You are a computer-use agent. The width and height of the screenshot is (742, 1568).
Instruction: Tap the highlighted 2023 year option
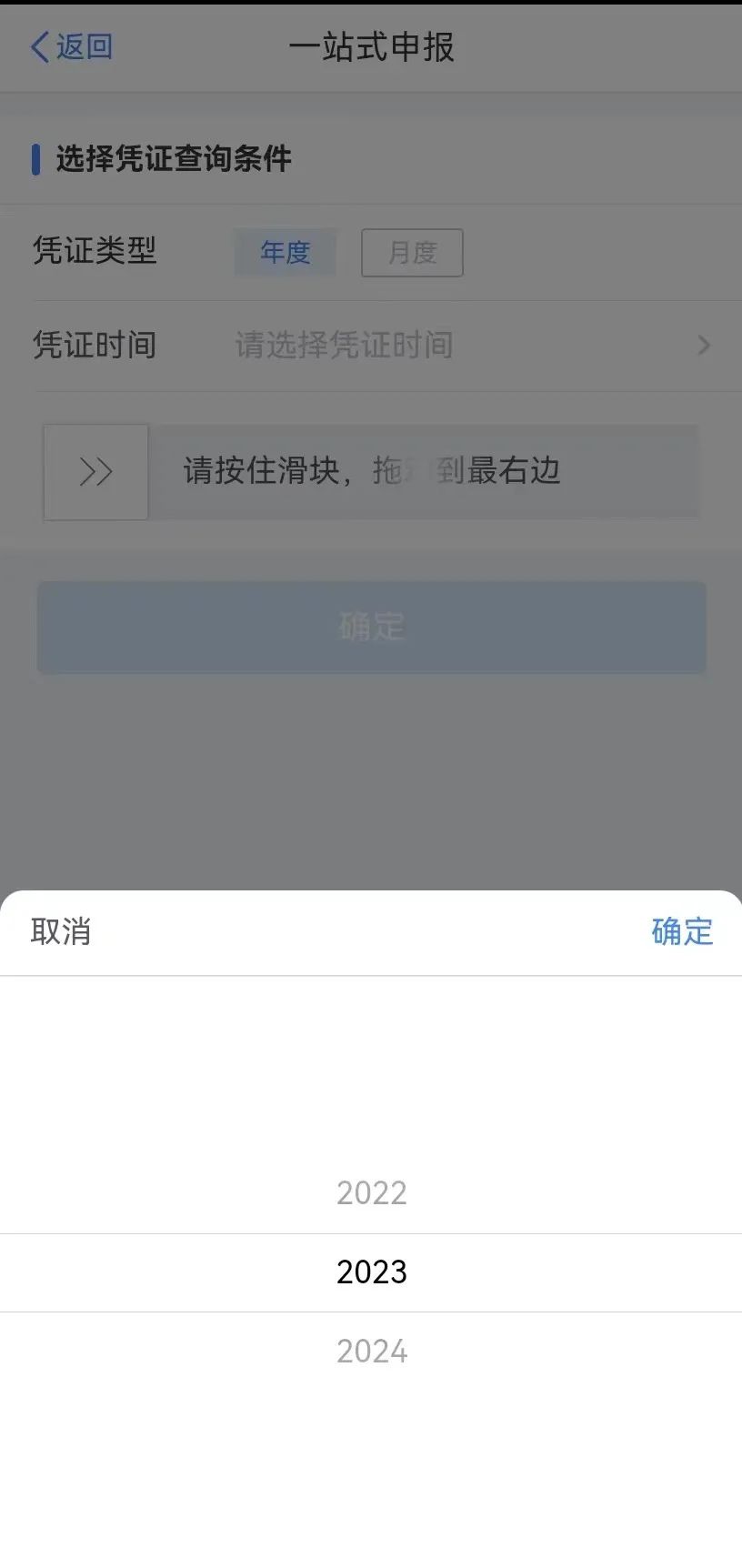[x=371, y=1271]
